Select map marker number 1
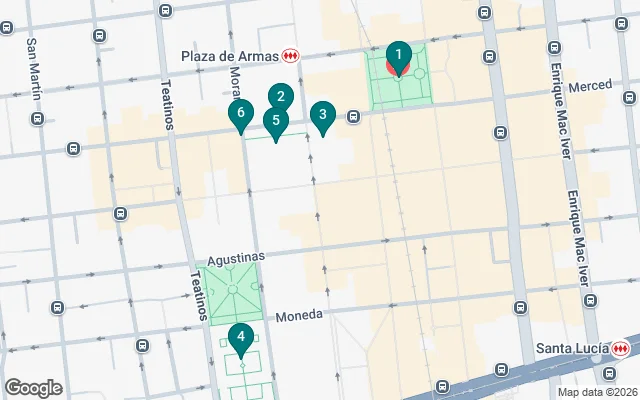This screenshot has height=400, width=640. (398, 56)
